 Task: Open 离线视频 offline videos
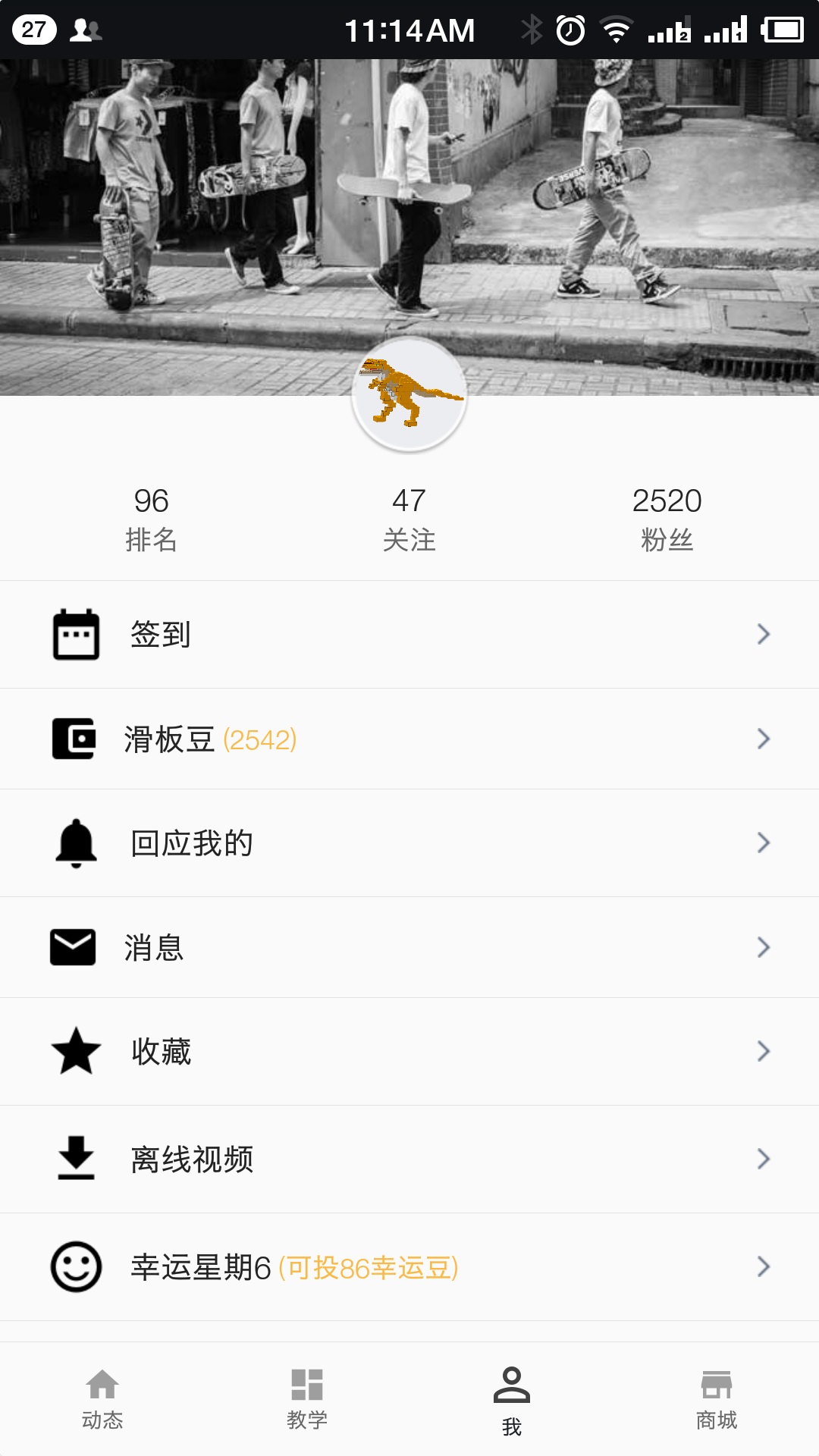pyautogui.click(x=409, y=1159)
